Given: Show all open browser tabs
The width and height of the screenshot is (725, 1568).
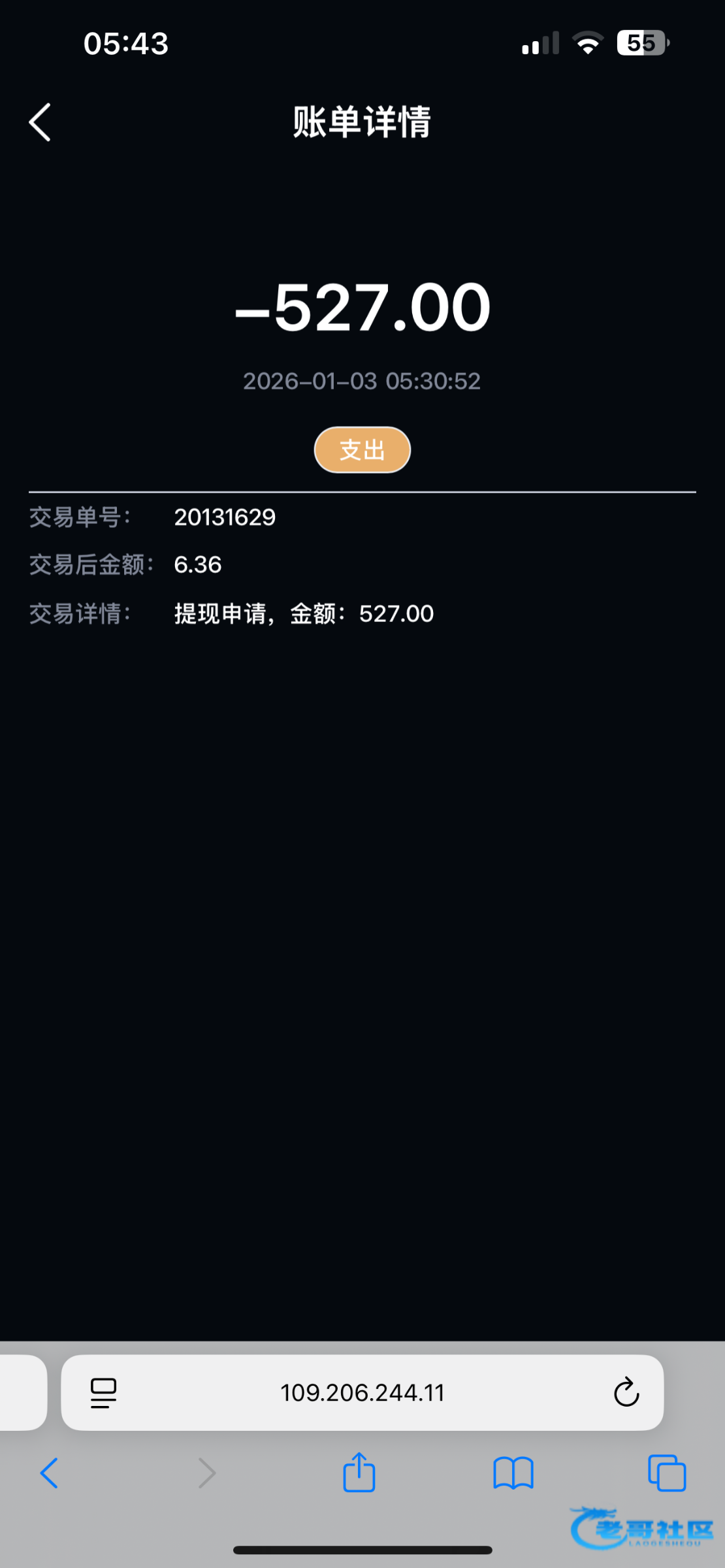Looking at the screenshot, I should (666, 1473).
